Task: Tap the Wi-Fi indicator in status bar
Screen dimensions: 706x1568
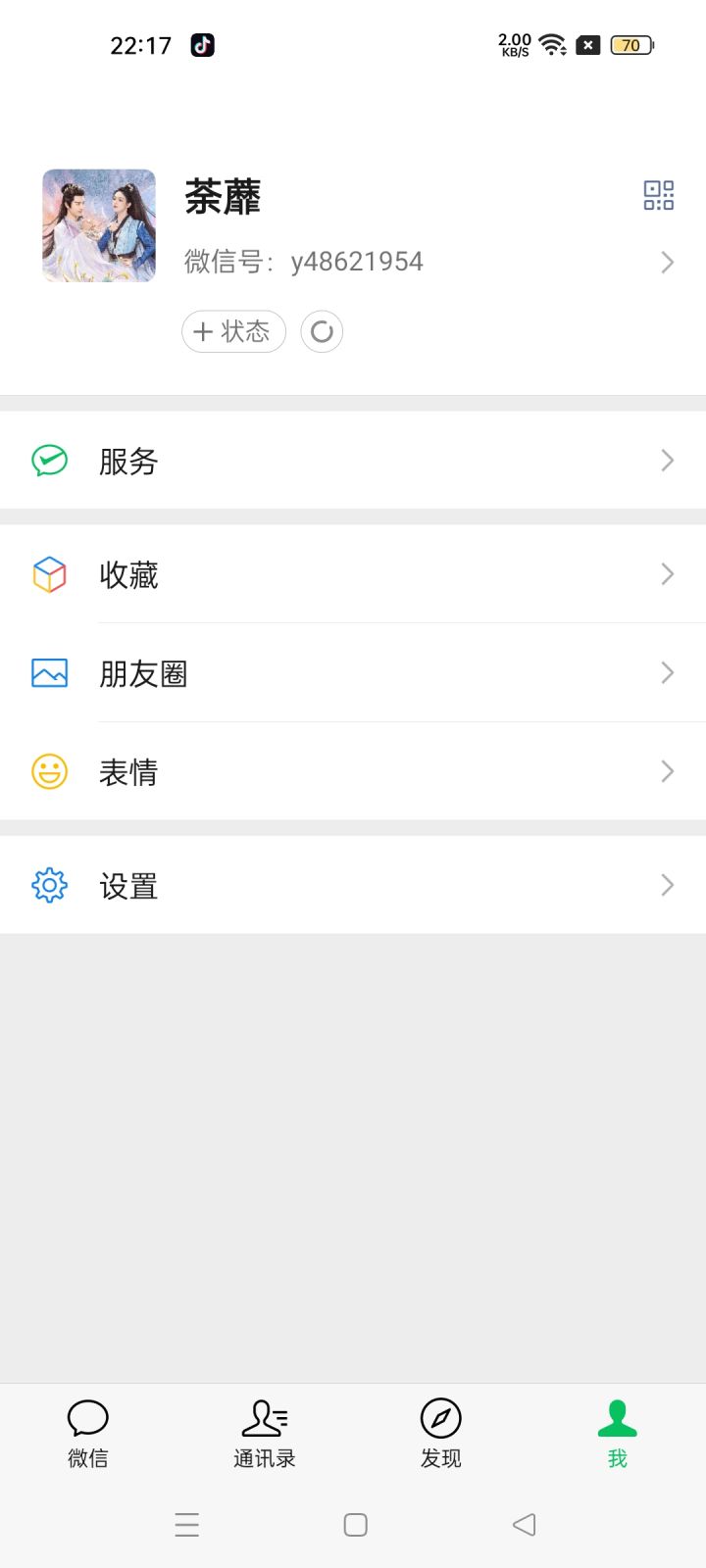Action: 550,44
